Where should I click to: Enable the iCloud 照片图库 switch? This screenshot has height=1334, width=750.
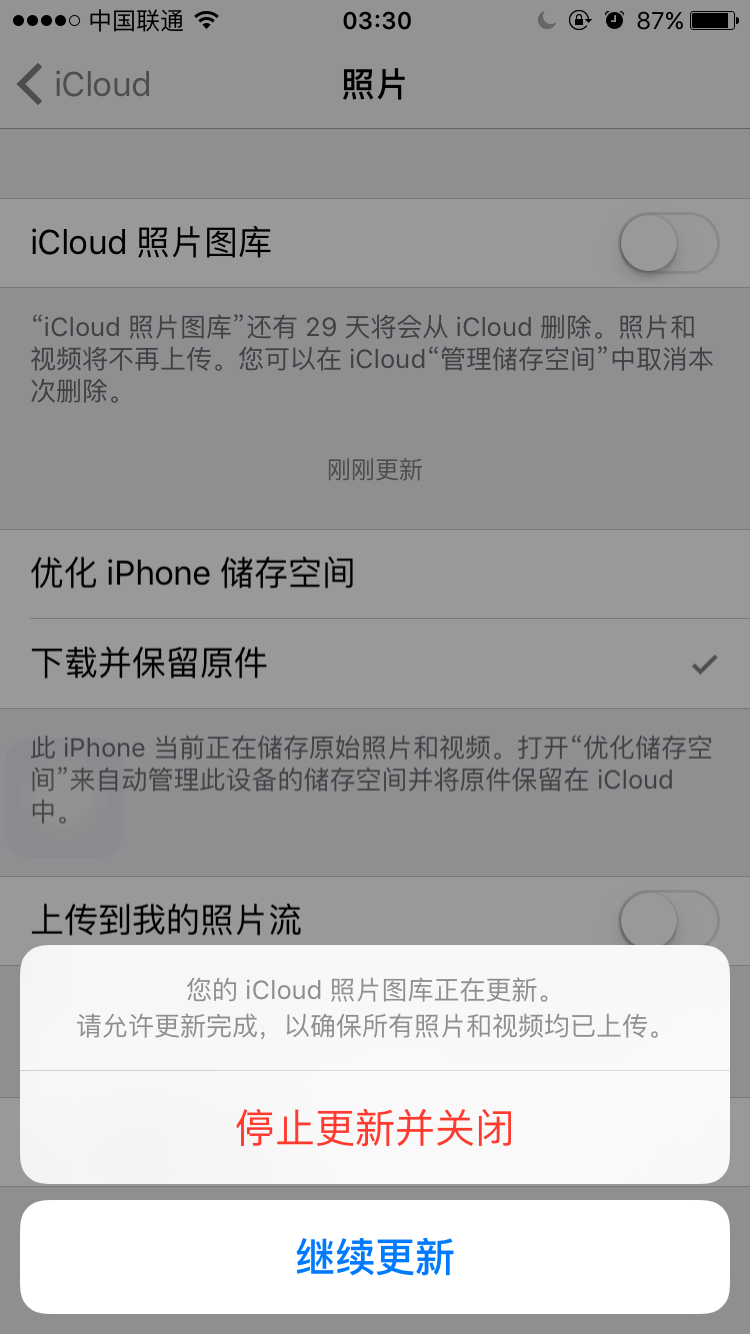(668, 242)
